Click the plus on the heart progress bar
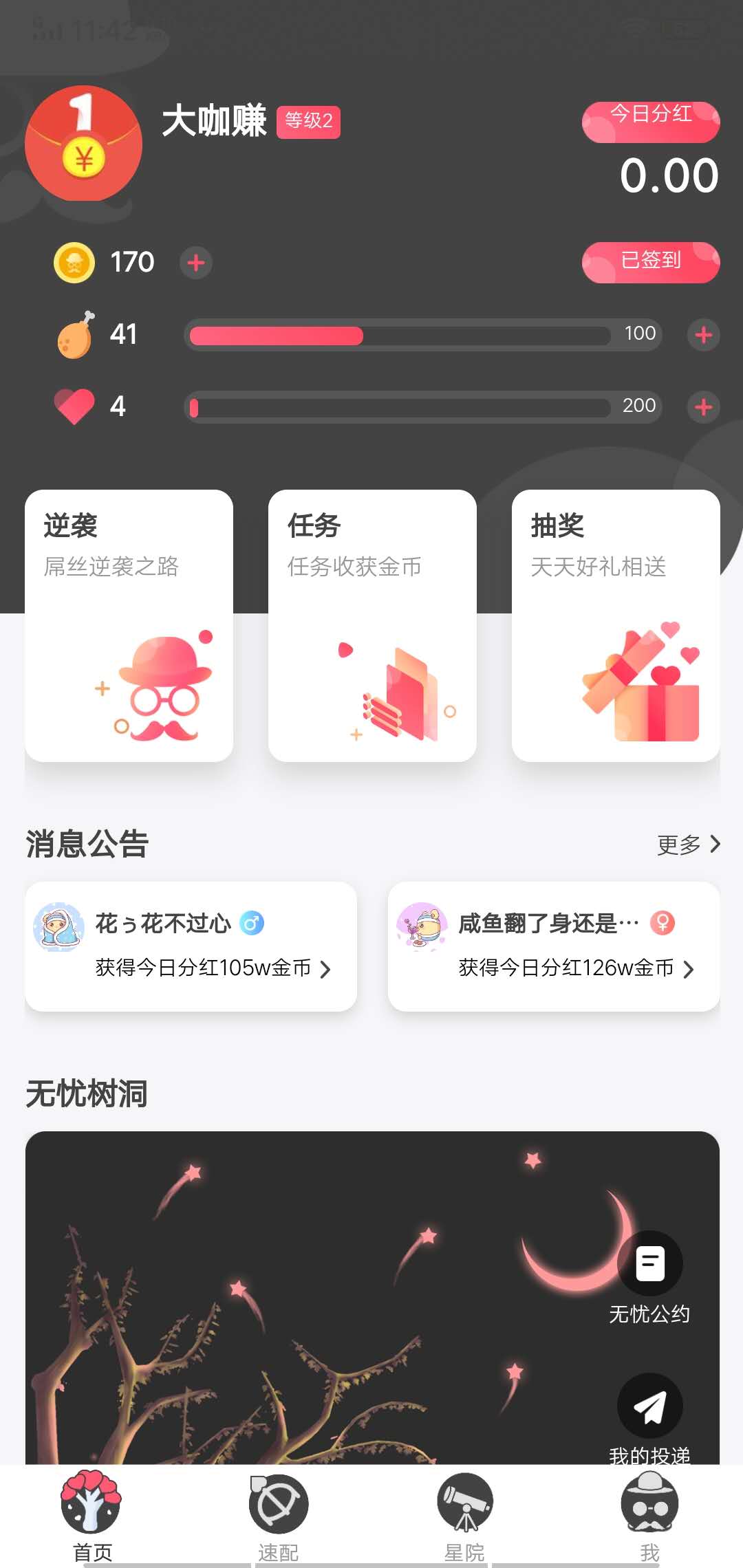Image resolution: width=743 pixels, height=1568 pixels. click(x=703, y=406)
